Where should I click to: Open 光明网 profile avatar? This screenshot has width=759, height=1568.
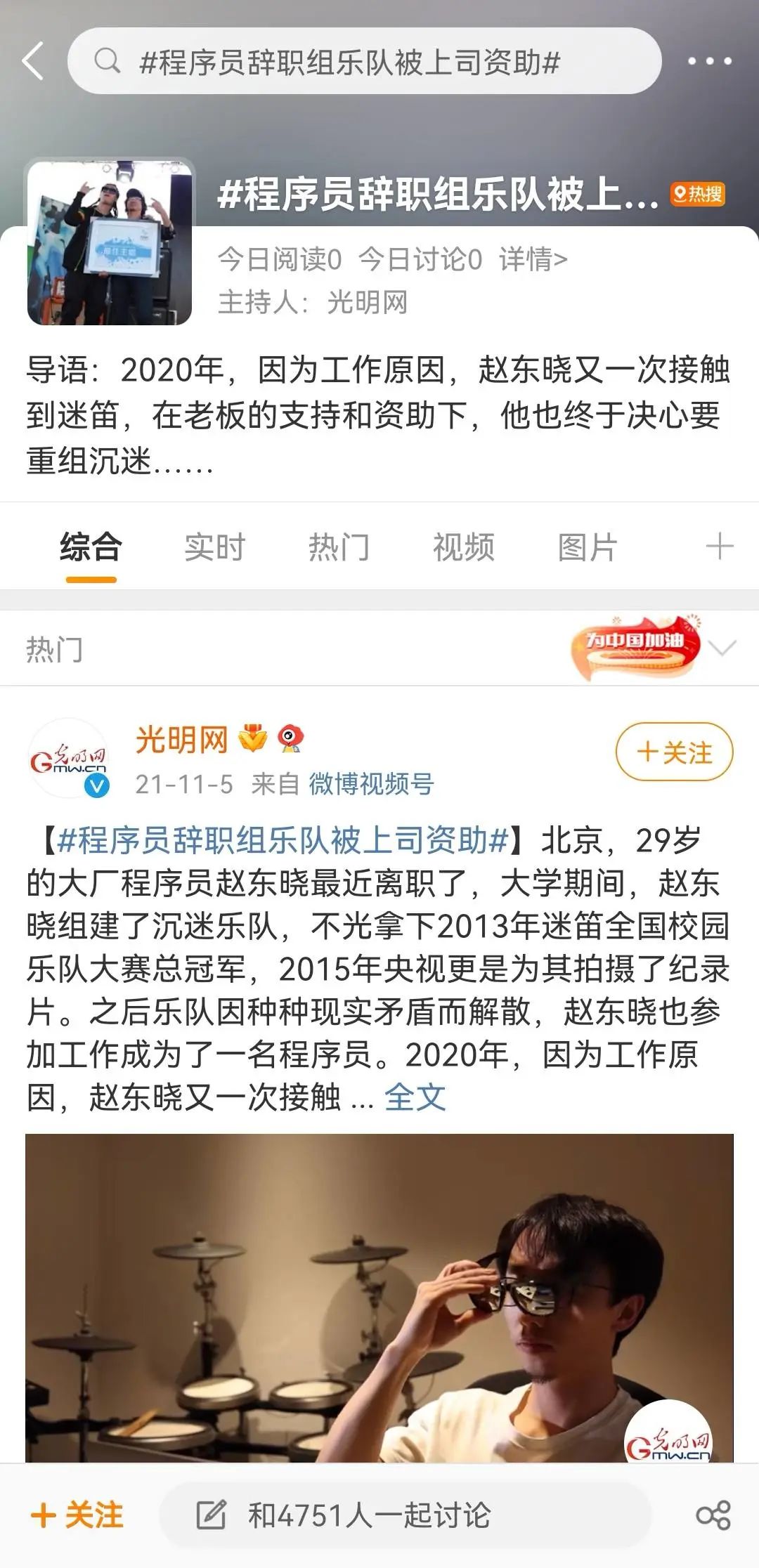68,759
